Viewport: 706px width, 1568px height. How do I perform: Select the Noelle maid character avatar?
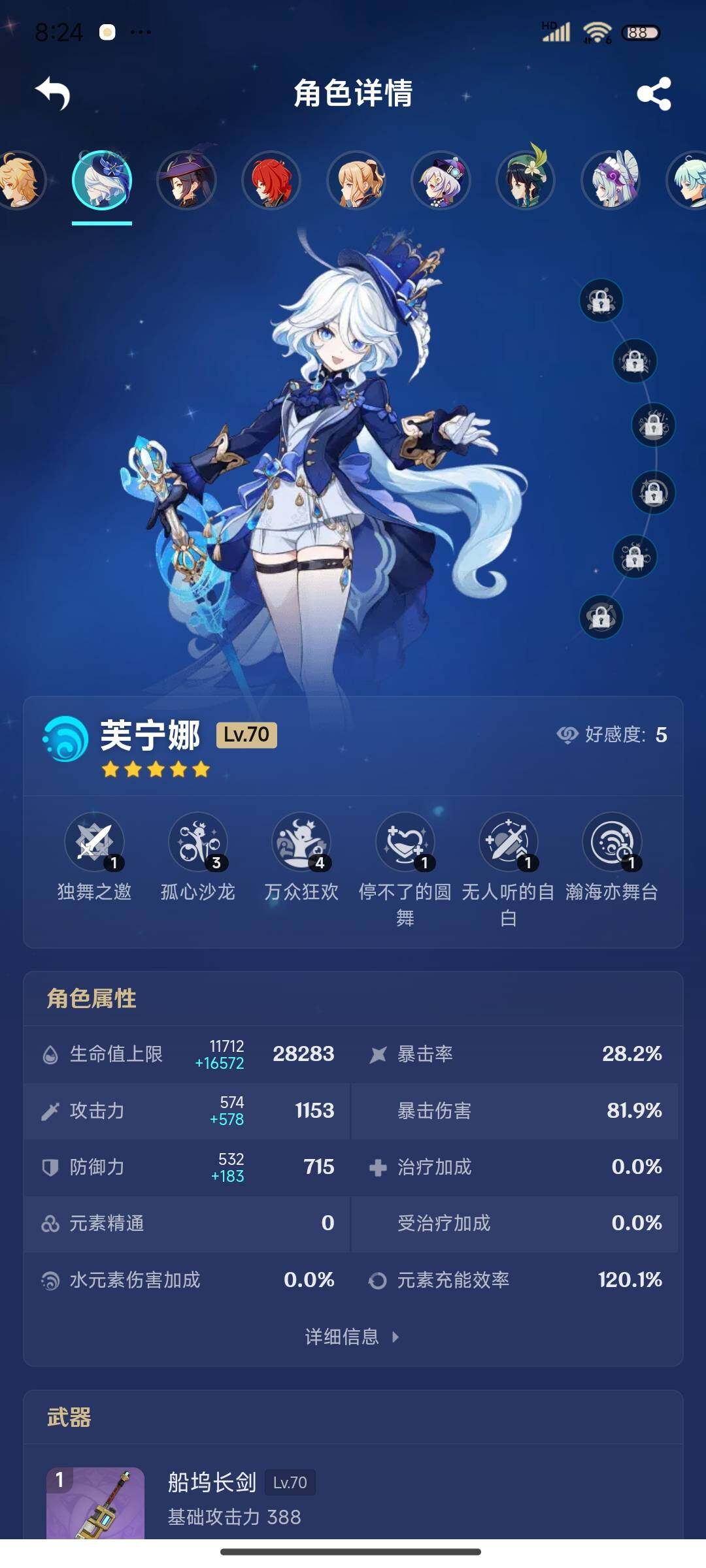[611, 180]
